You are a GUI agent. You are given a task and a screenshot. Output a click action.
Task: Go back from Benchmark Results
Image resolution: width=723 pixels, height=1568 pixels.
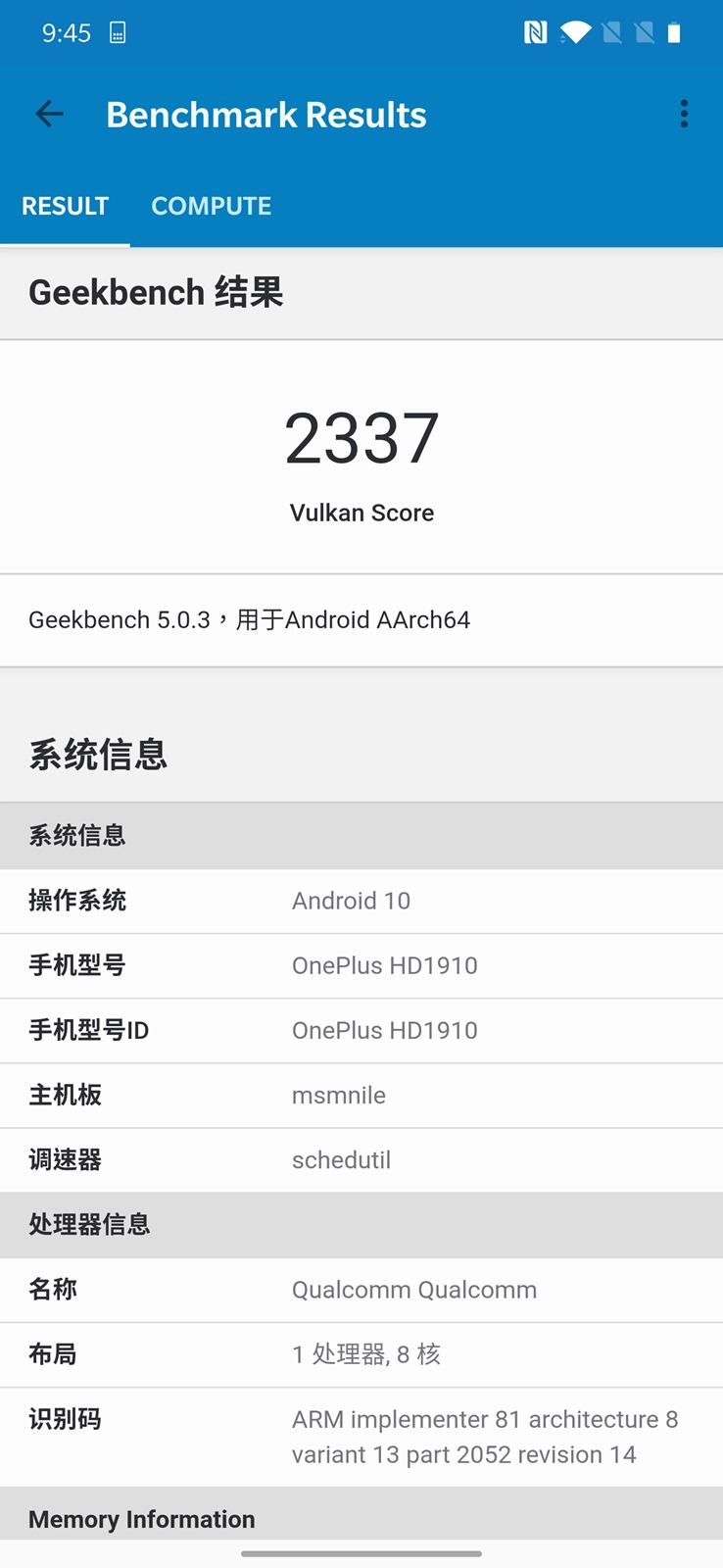(49, 115)
